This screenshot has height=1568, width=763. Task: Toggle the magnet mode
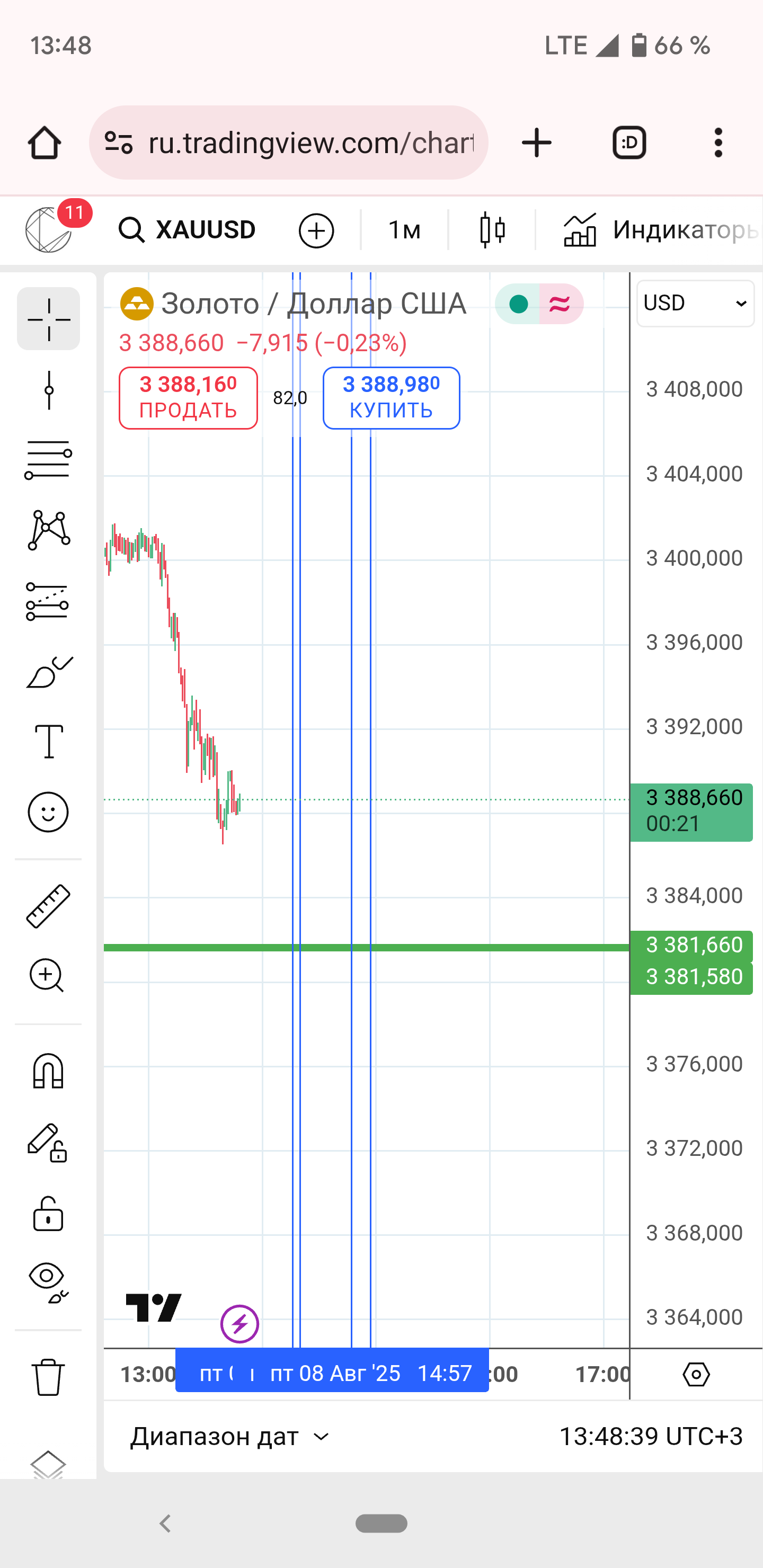pyautogui.click(x=48, y=1071)
